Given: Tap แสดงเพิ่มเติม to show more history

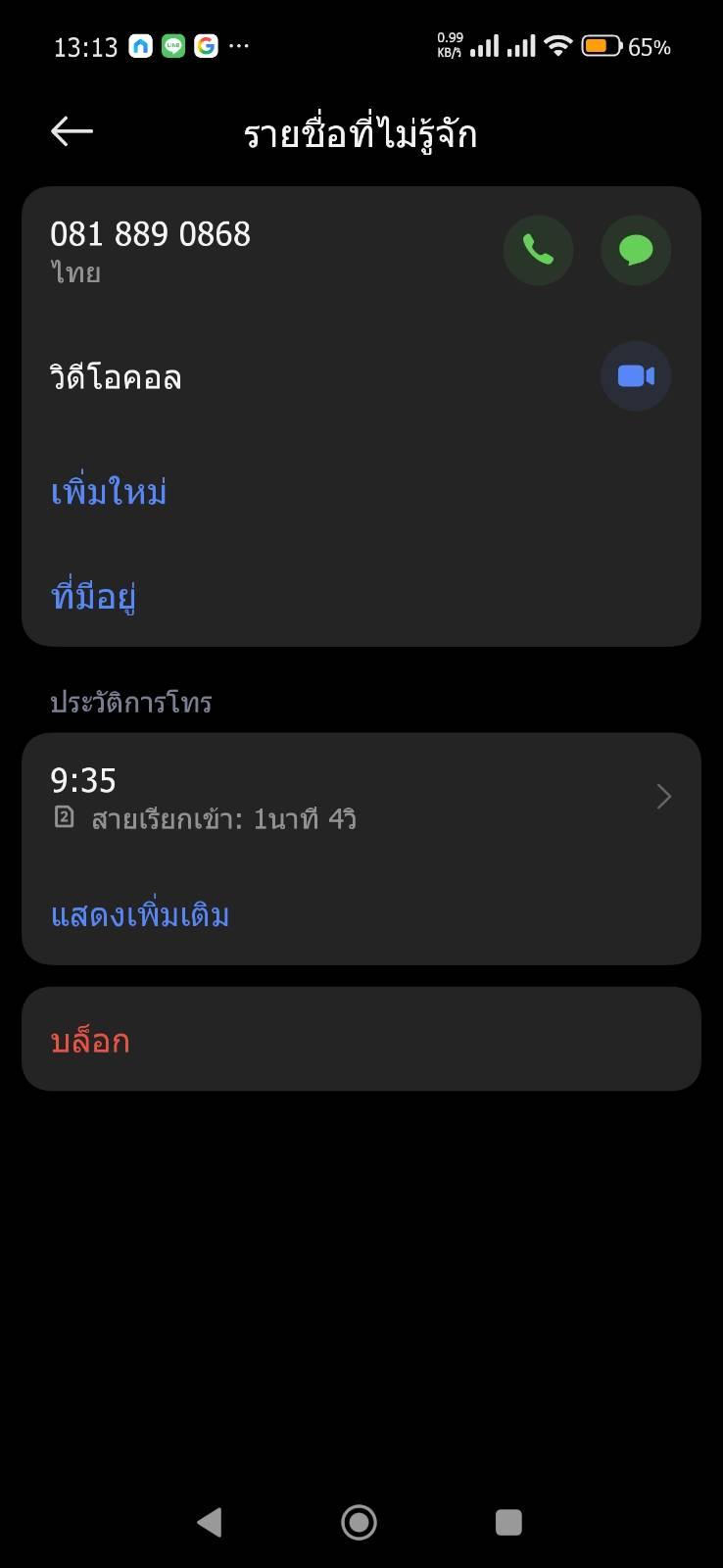Looking at the screenshot, I should pos(140,915).
